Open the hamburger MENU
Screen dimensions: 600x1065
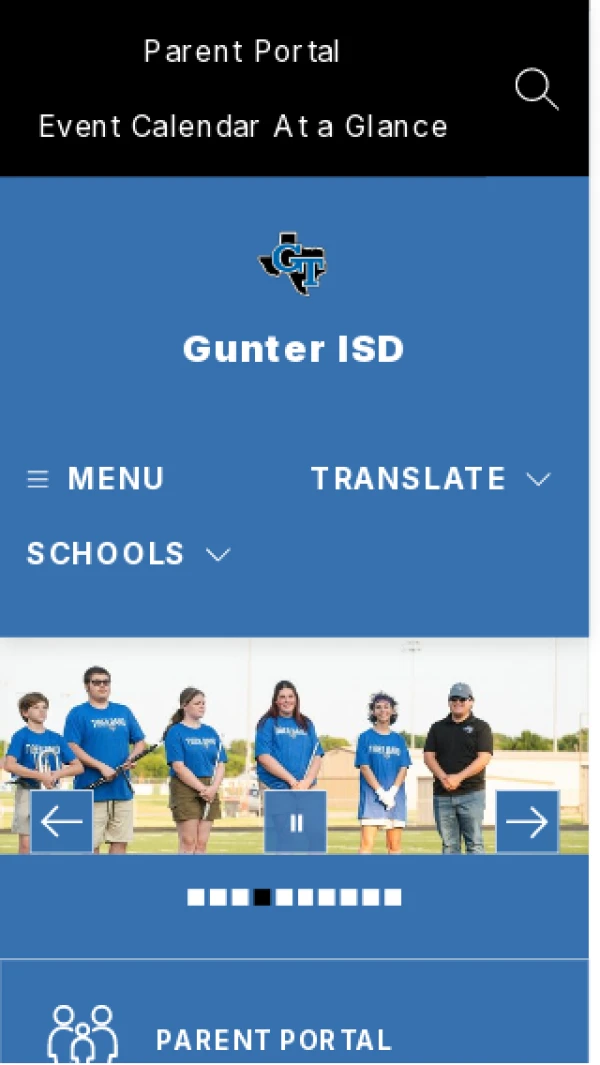pyautogui.click(x=96, y=479)
